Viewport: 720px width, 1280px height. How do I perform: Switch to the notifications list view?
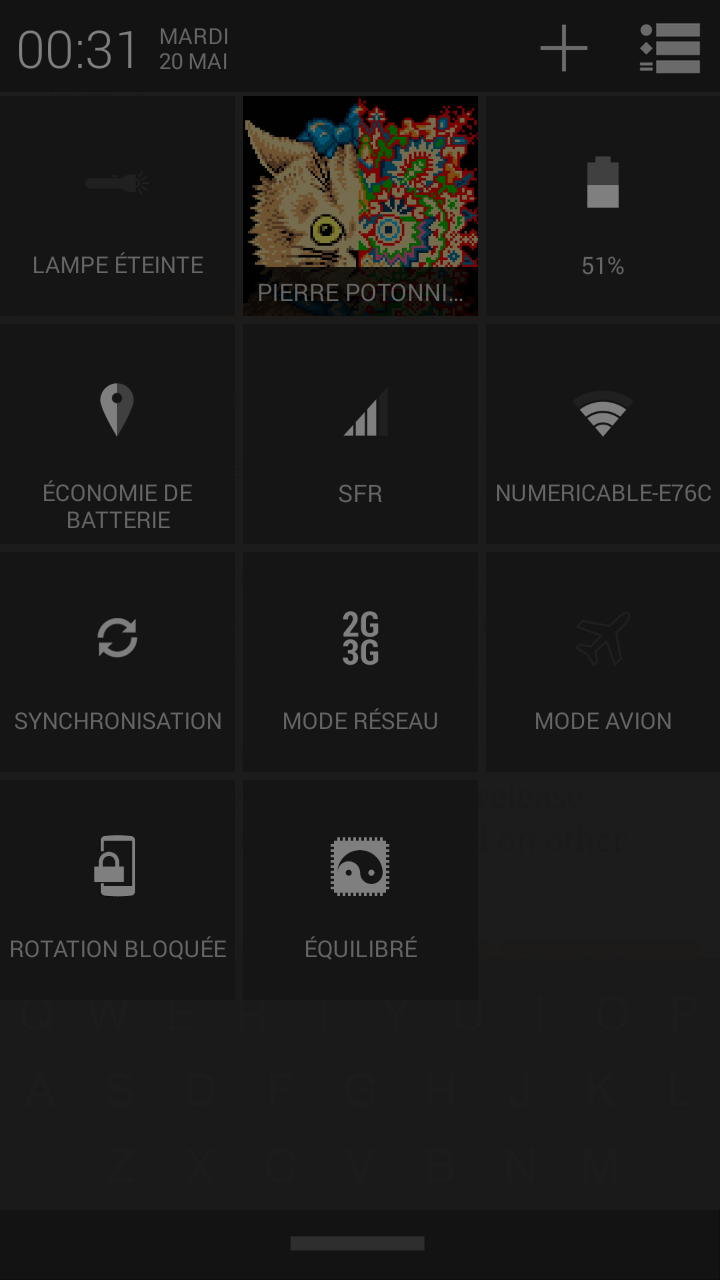point(670,47)
